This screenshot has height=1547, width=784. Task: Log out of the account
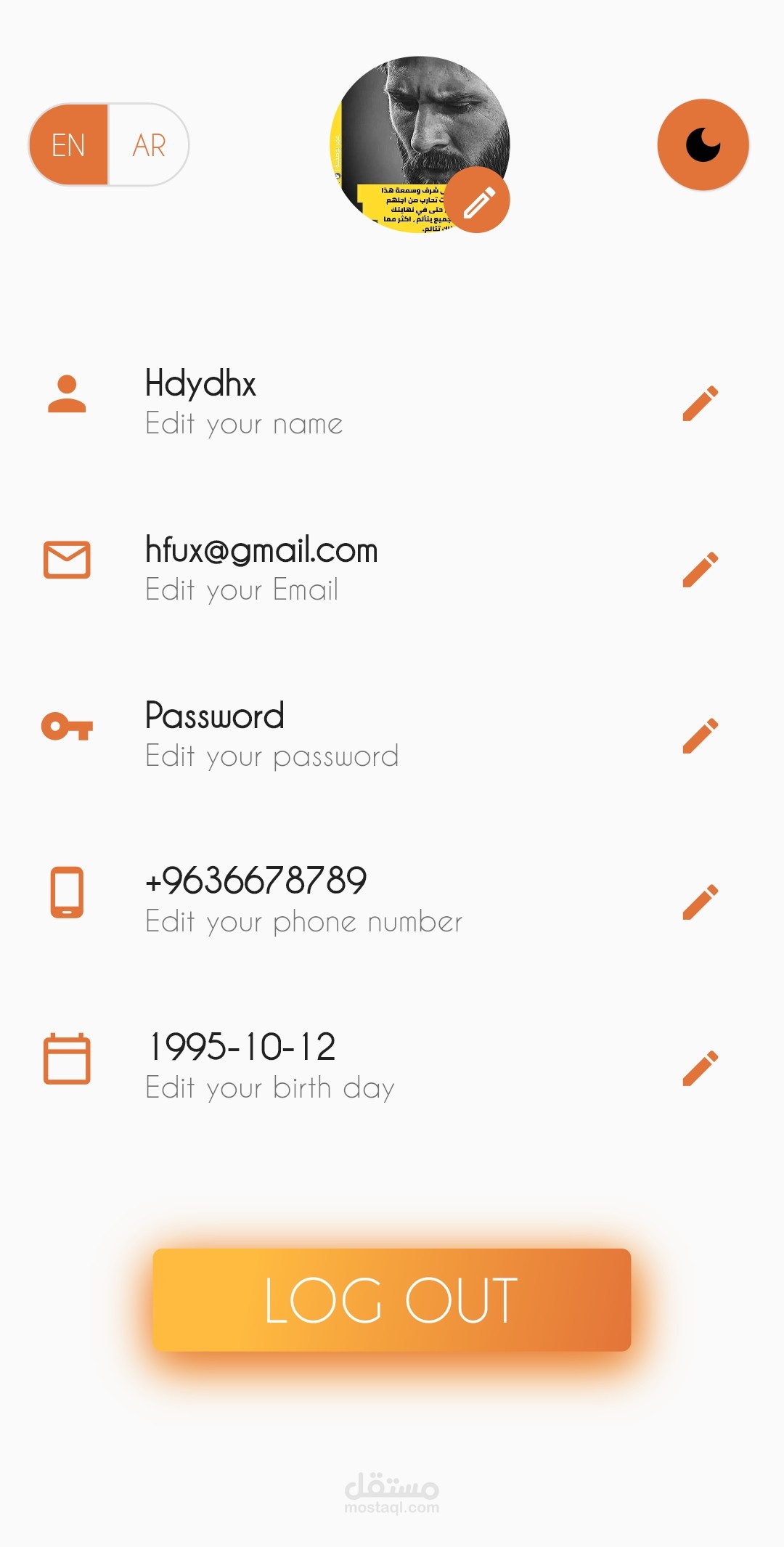[x=392, y=1299]
